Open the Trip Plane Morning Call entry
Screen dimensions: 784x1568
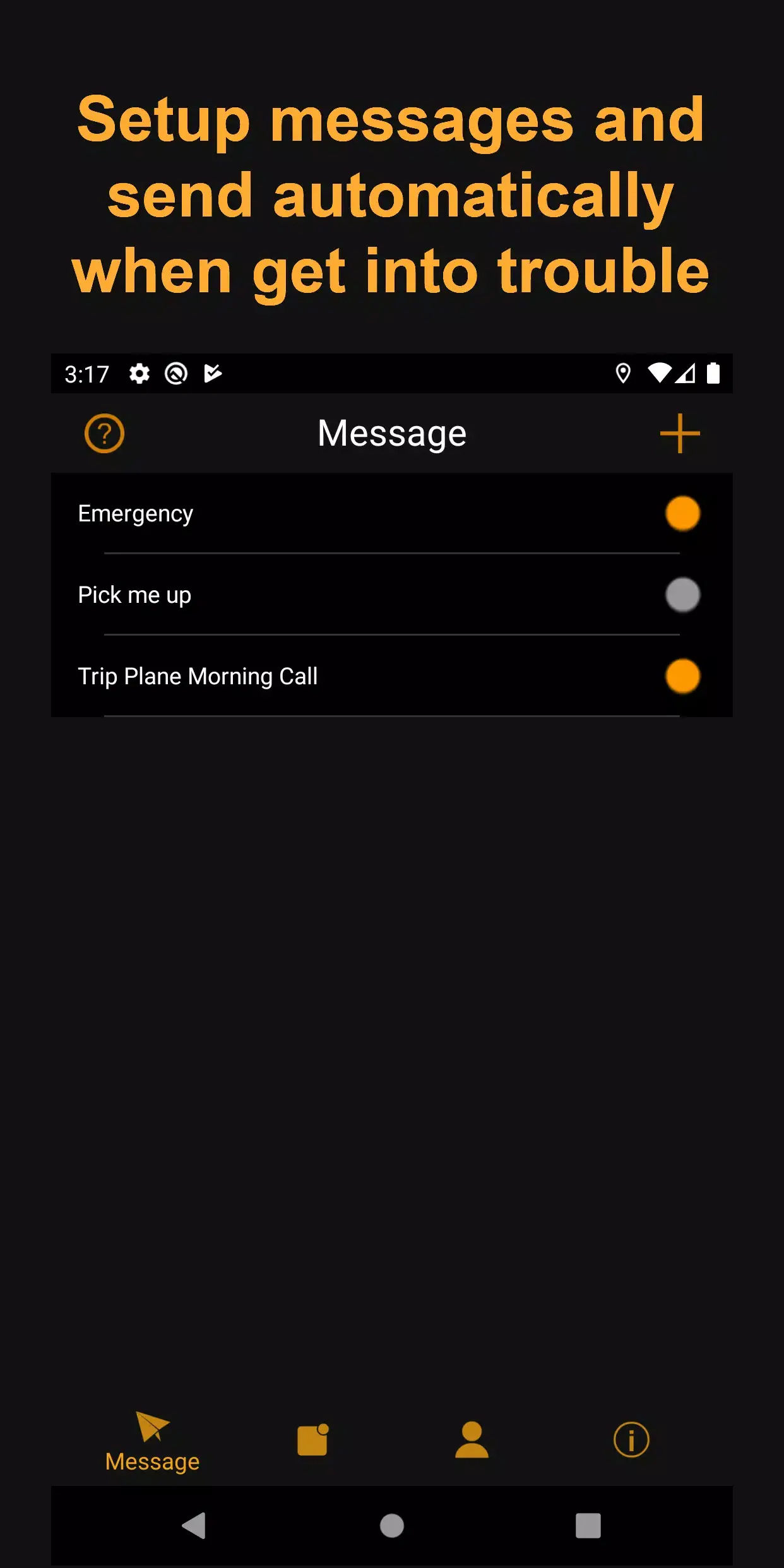(x=316, y=676)
